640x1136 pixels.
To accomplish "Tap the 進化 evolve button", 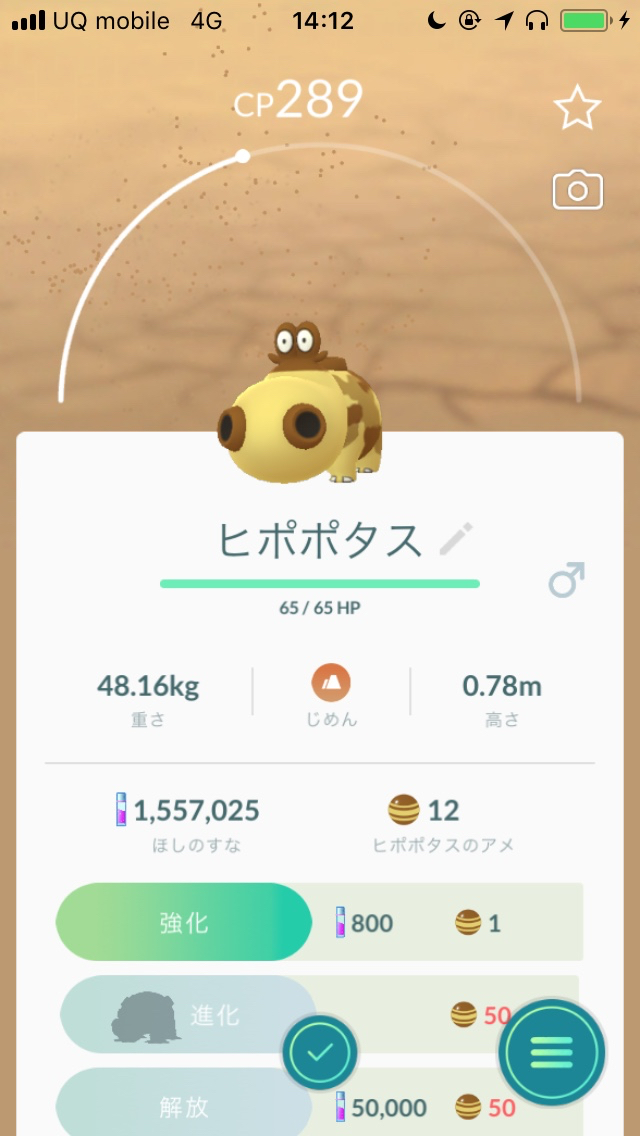I will 188,1015.
